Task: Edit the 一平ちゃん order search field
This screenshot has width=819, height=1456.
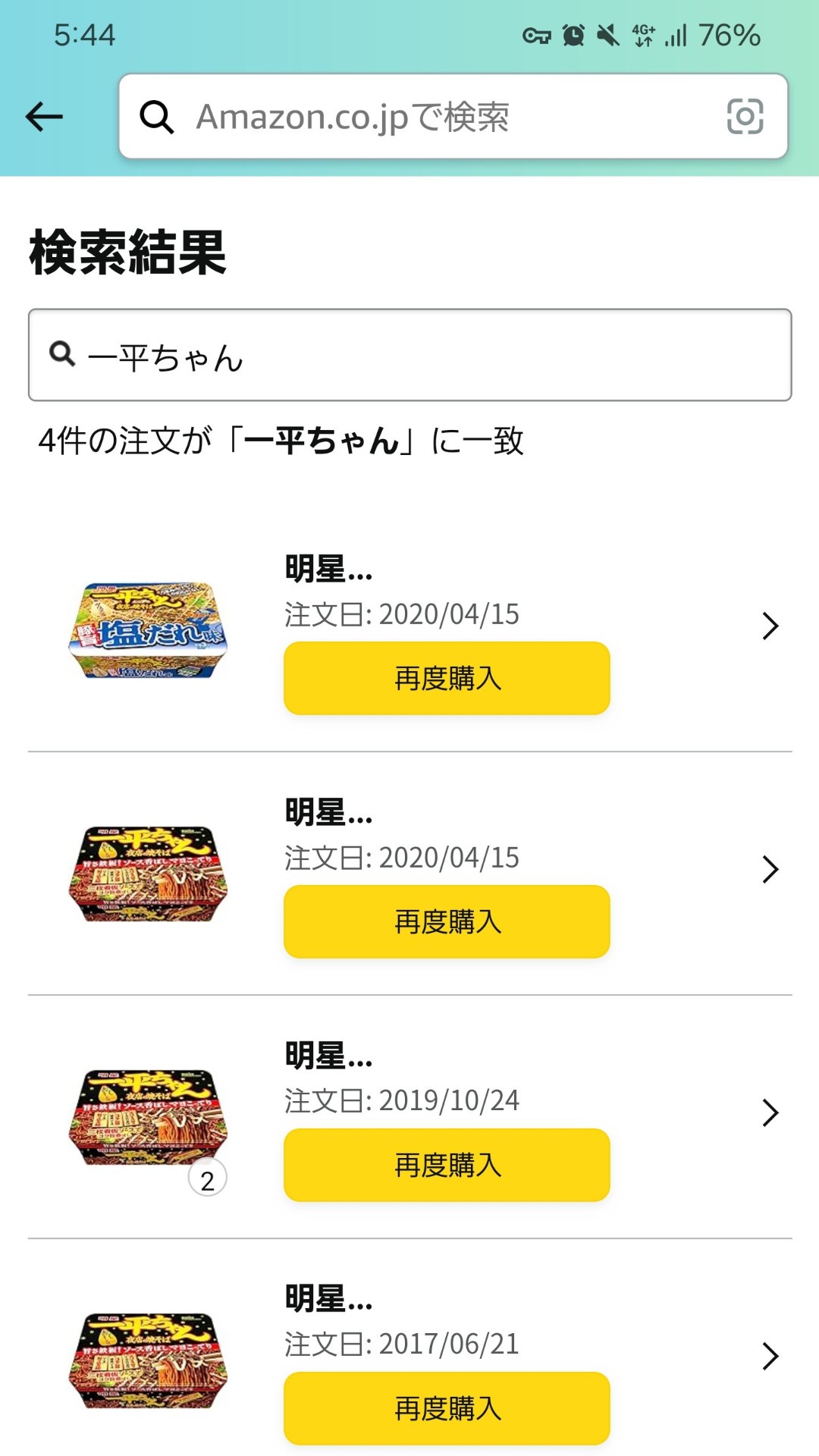Action: [x=409, y=355]
